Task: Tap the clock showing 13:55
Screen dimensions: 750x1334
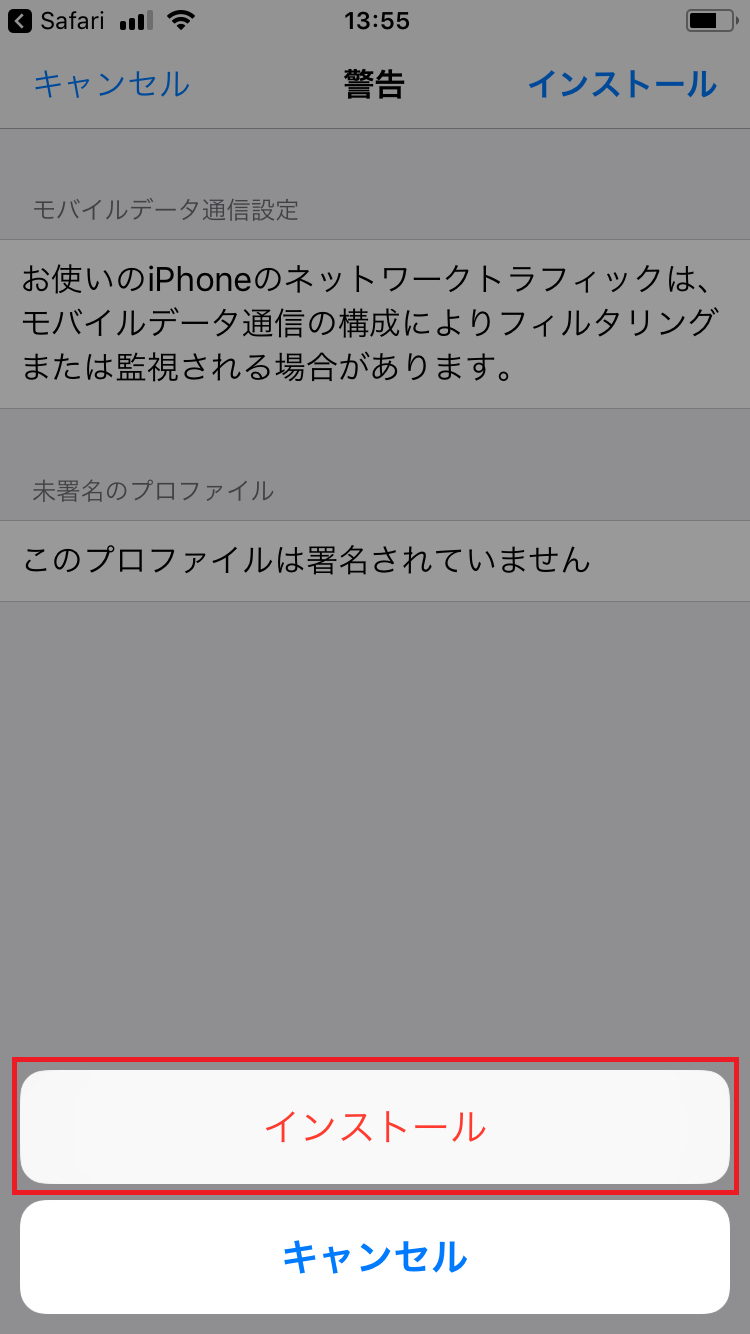Action: [375, 21]
